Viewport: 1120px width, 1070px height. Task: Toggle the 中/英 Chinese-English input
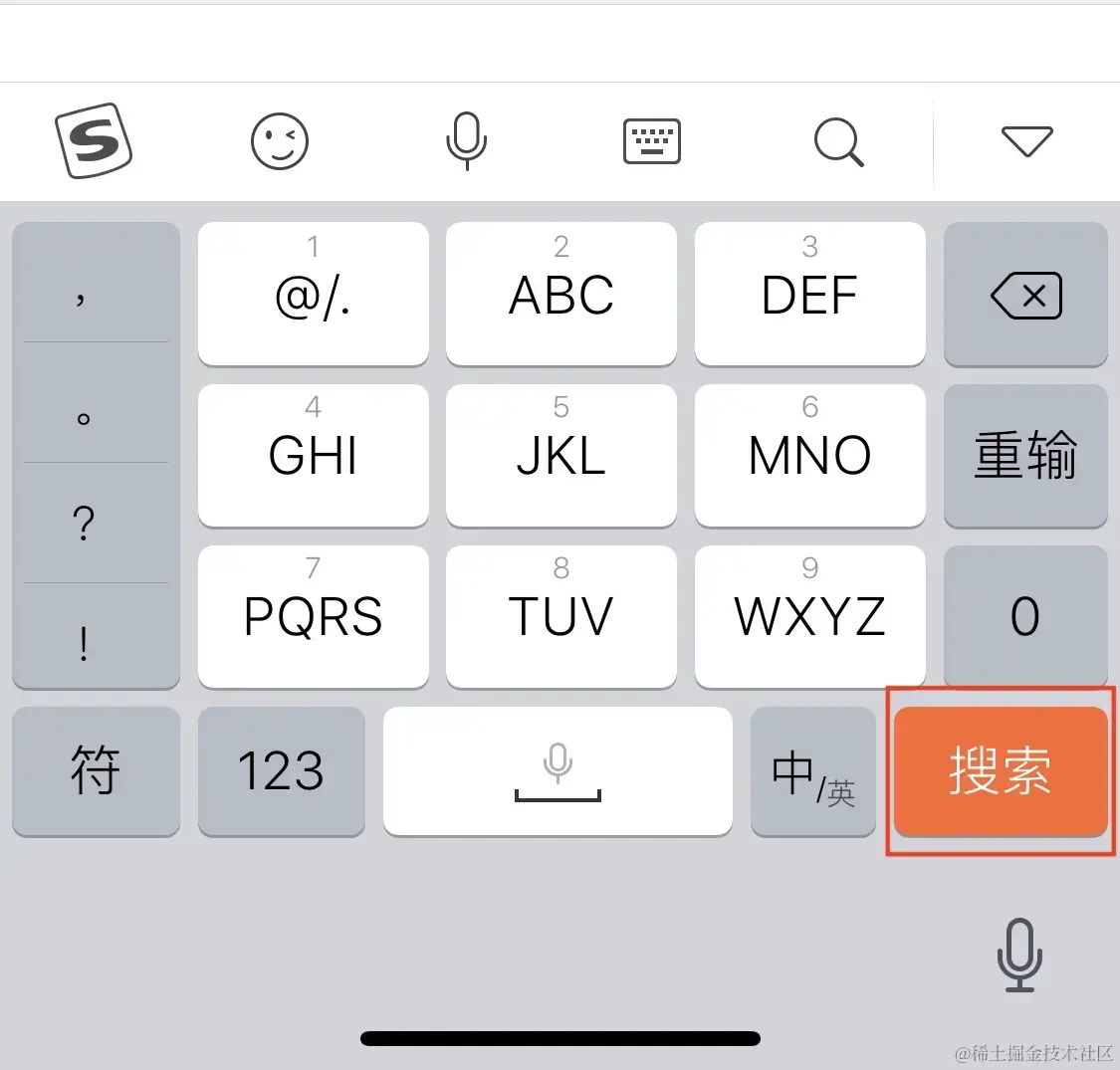click(812, 772)
